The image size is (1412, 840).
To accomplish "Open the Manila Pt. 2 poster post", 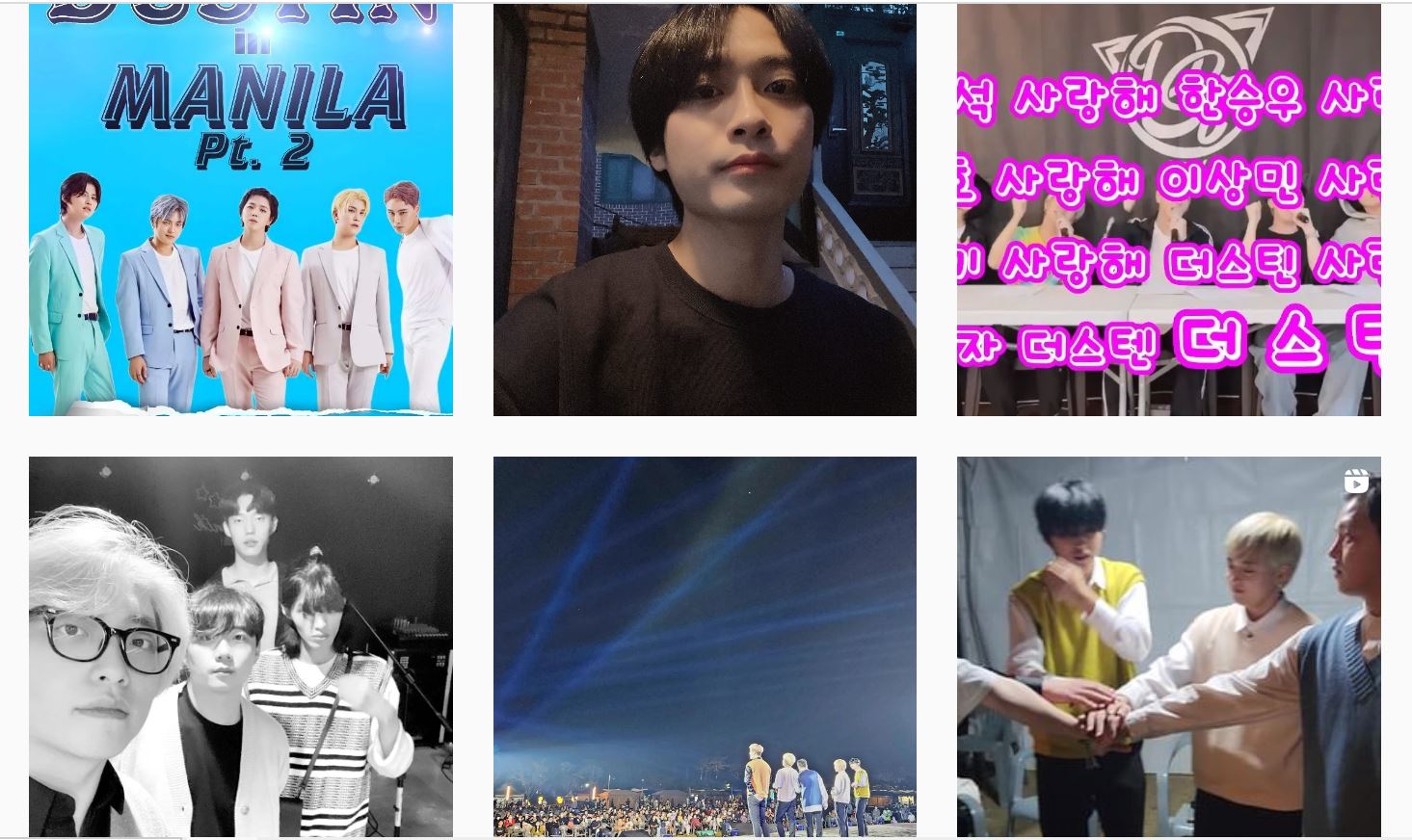I will (241, 210).
